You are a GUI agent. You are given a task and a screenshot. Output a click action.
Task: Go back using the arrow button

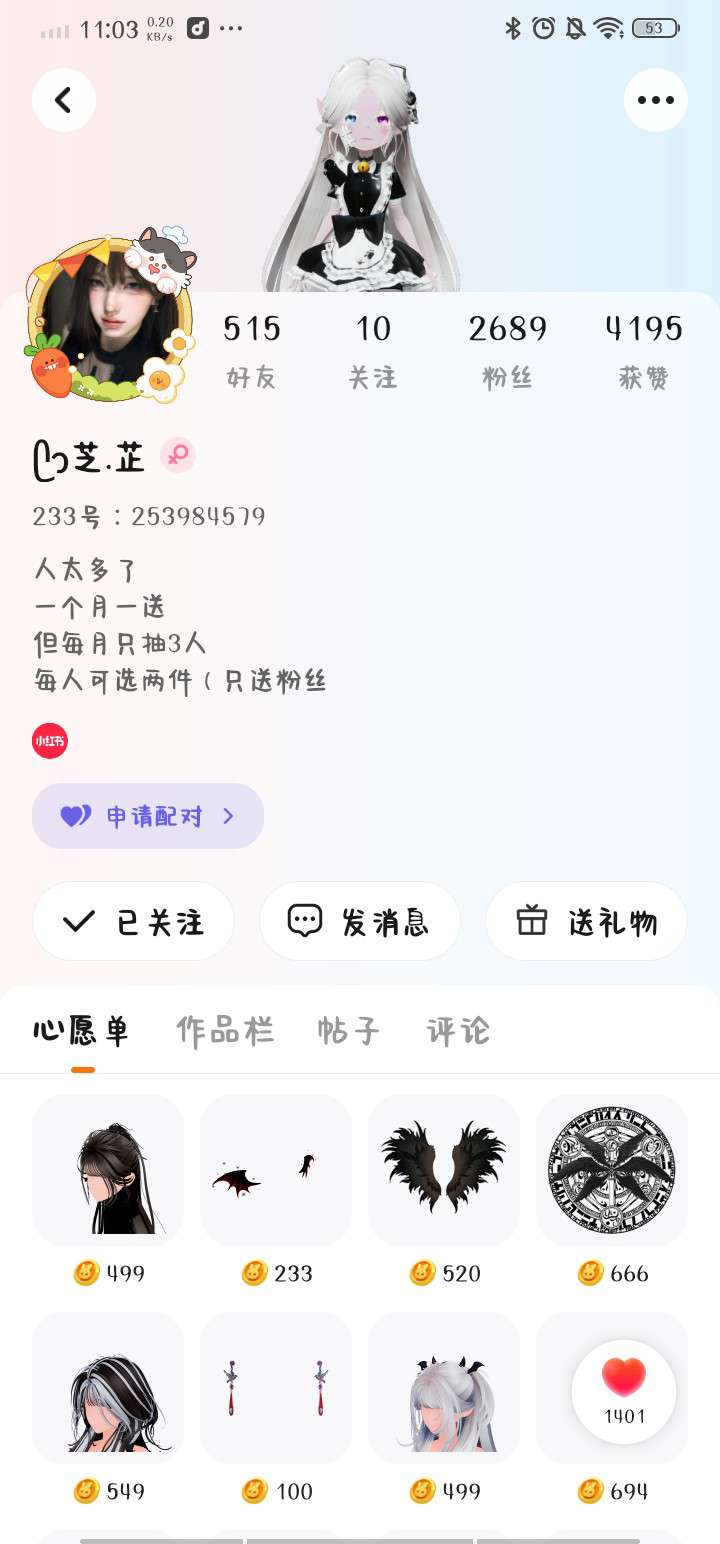click(64, 100)
